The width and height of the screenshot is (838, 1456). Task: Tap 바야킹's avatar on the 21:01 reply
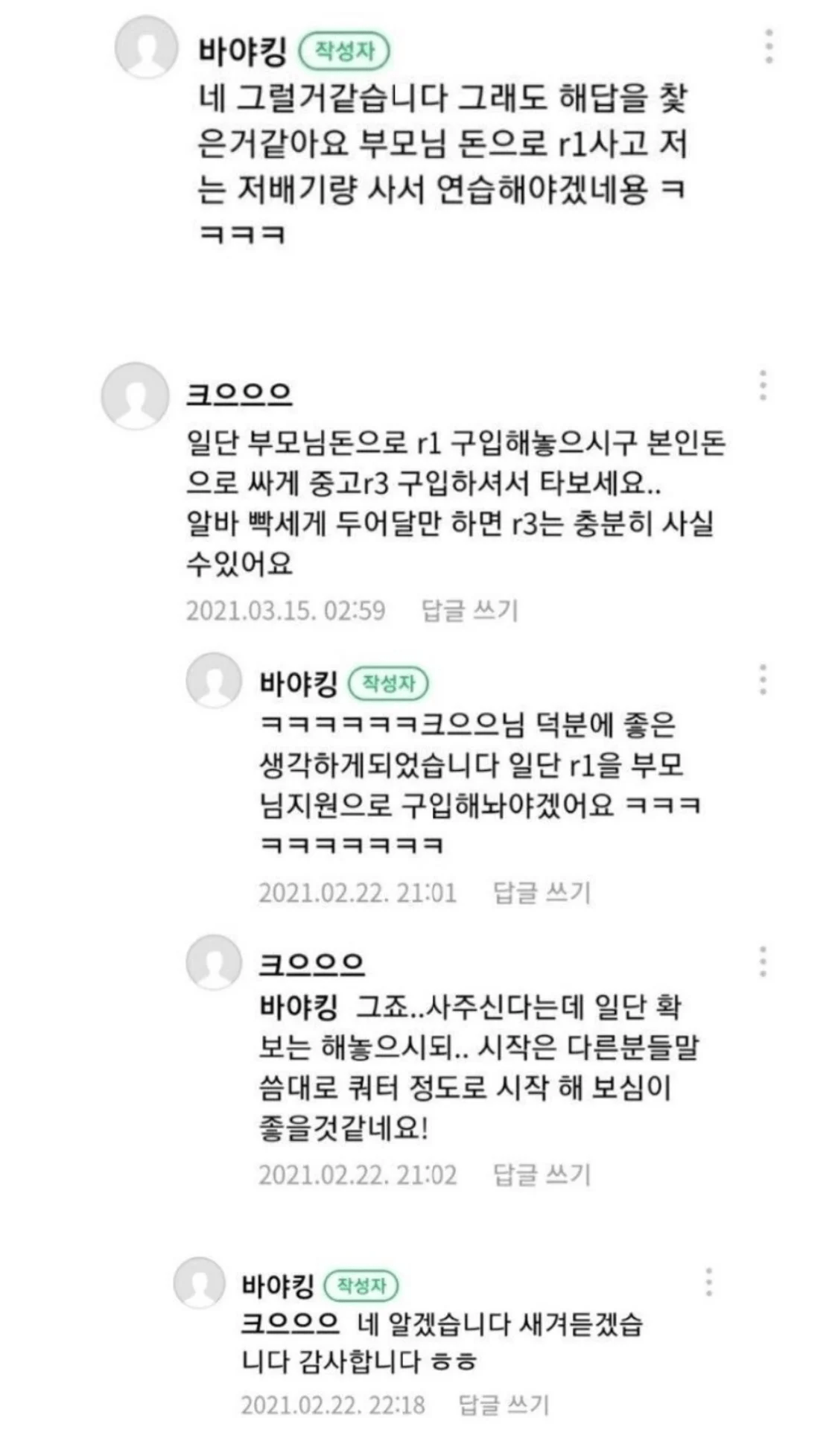214,680
